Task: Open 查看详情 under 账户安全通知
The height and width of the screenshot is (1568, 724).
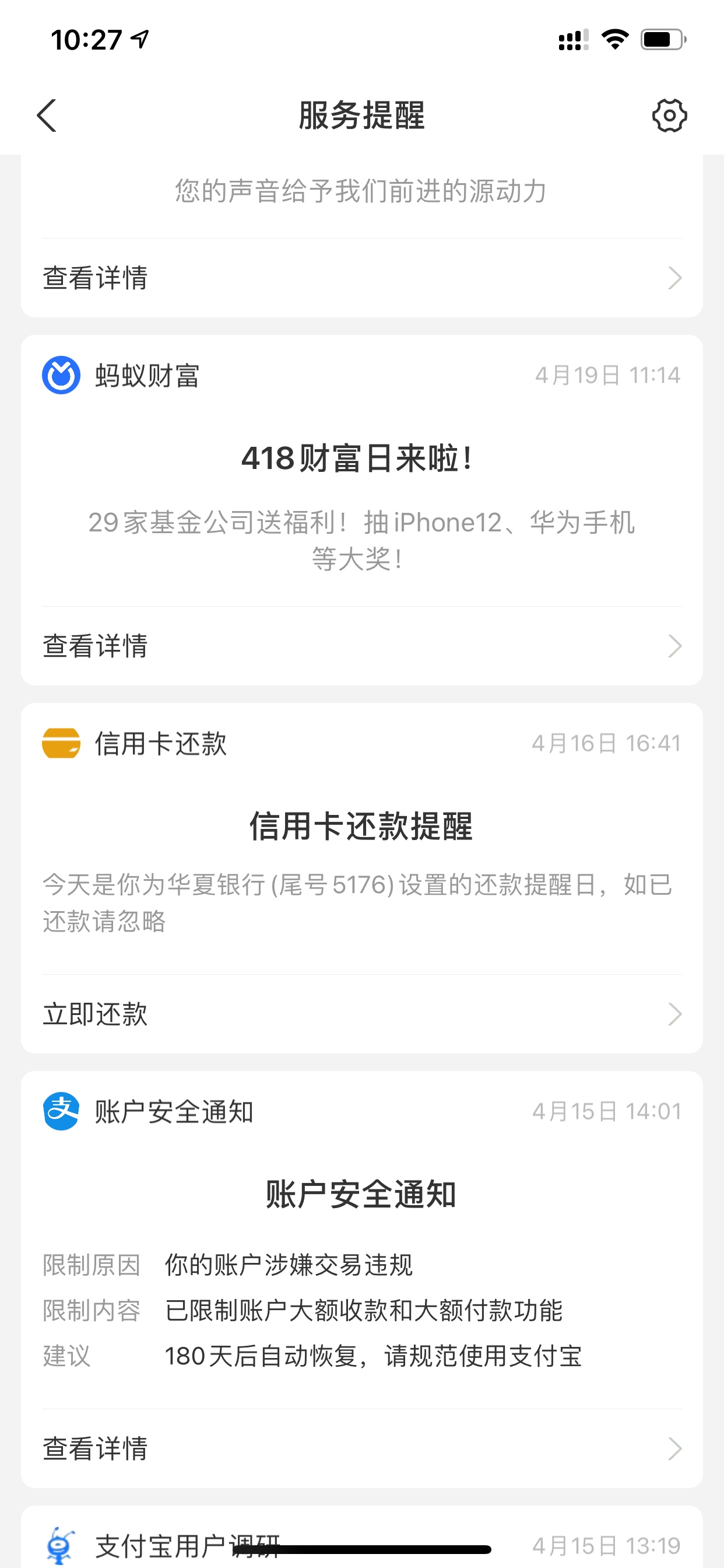Action: click(x=362, y=1448)
